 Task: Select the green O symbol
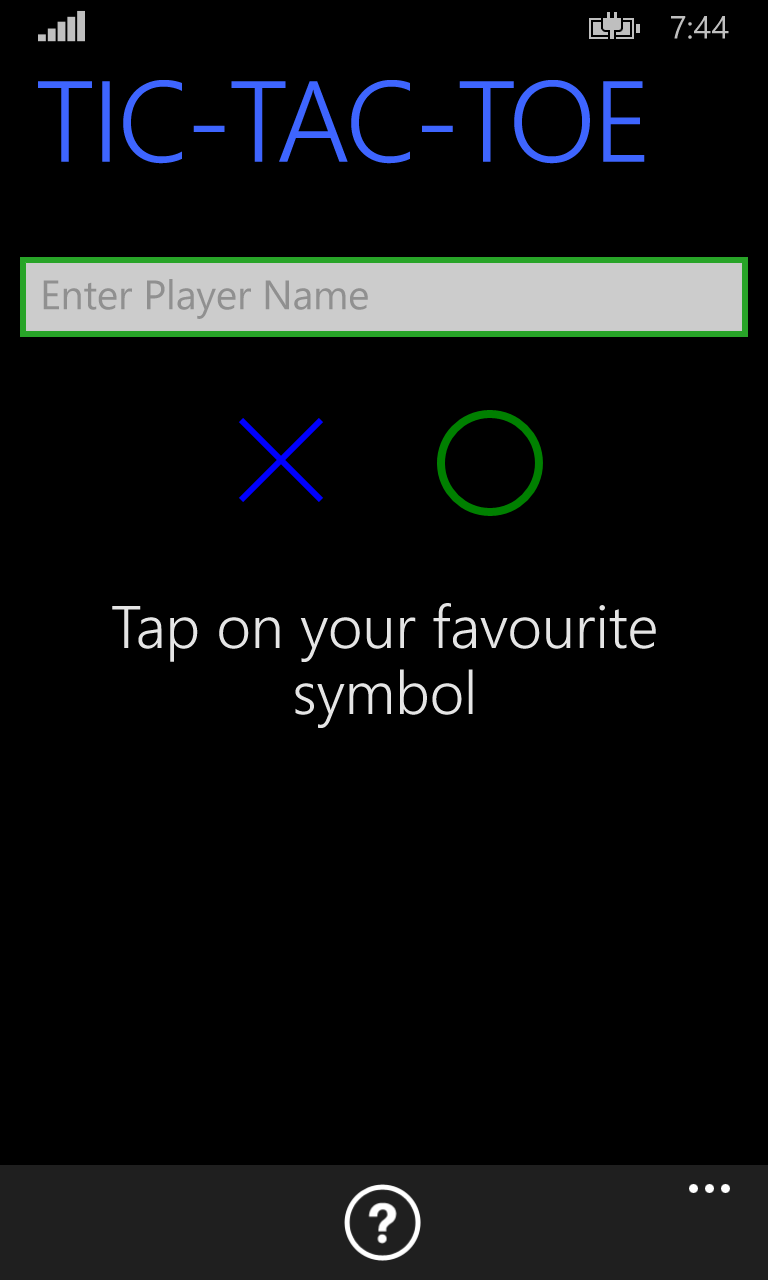pyautogui.click(x=490, y=463)
